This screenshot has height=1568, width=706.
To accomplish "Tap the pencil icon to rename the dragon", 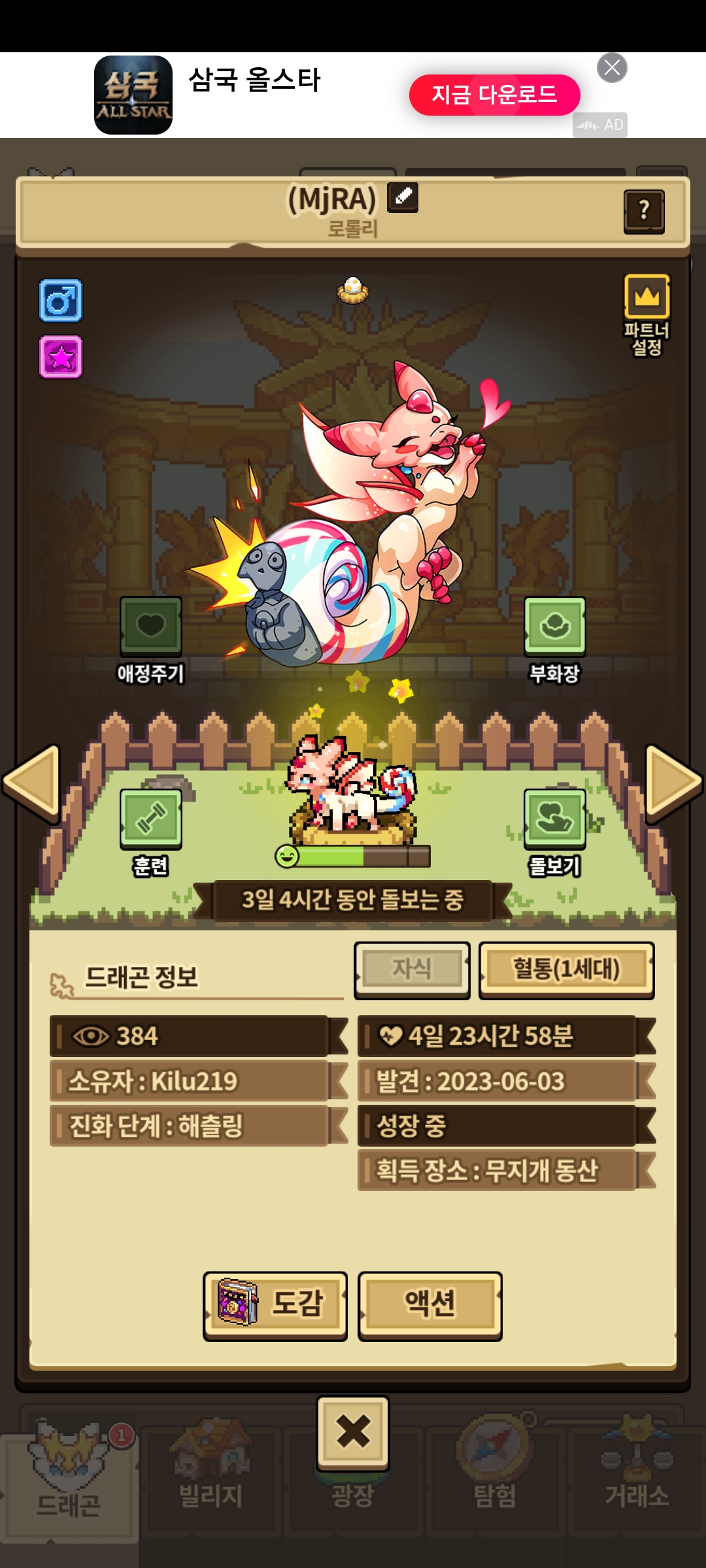I will click(x=403, y=197).
